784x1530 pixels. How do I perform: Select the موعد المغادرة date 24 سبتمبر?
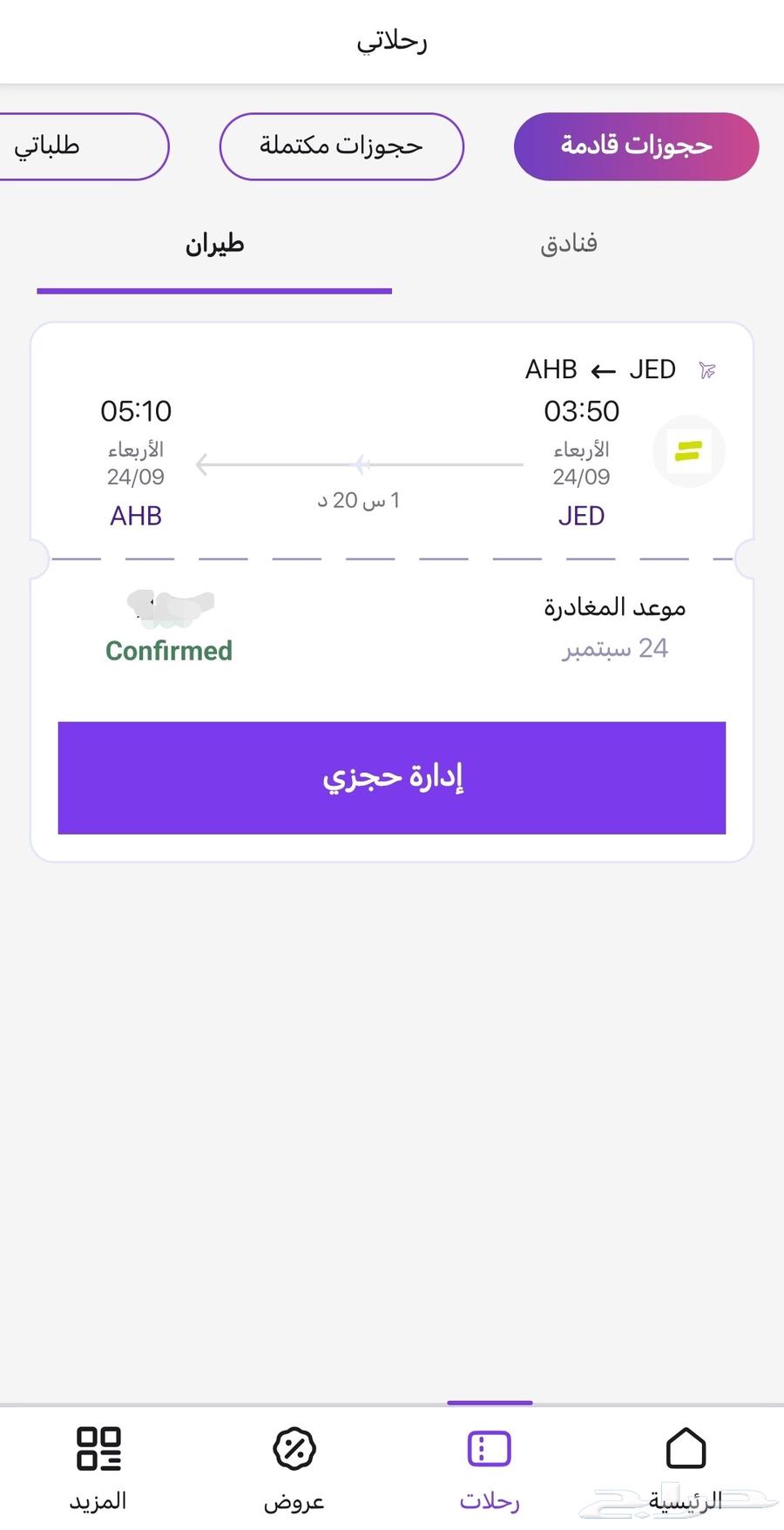(x=614, y=648)
